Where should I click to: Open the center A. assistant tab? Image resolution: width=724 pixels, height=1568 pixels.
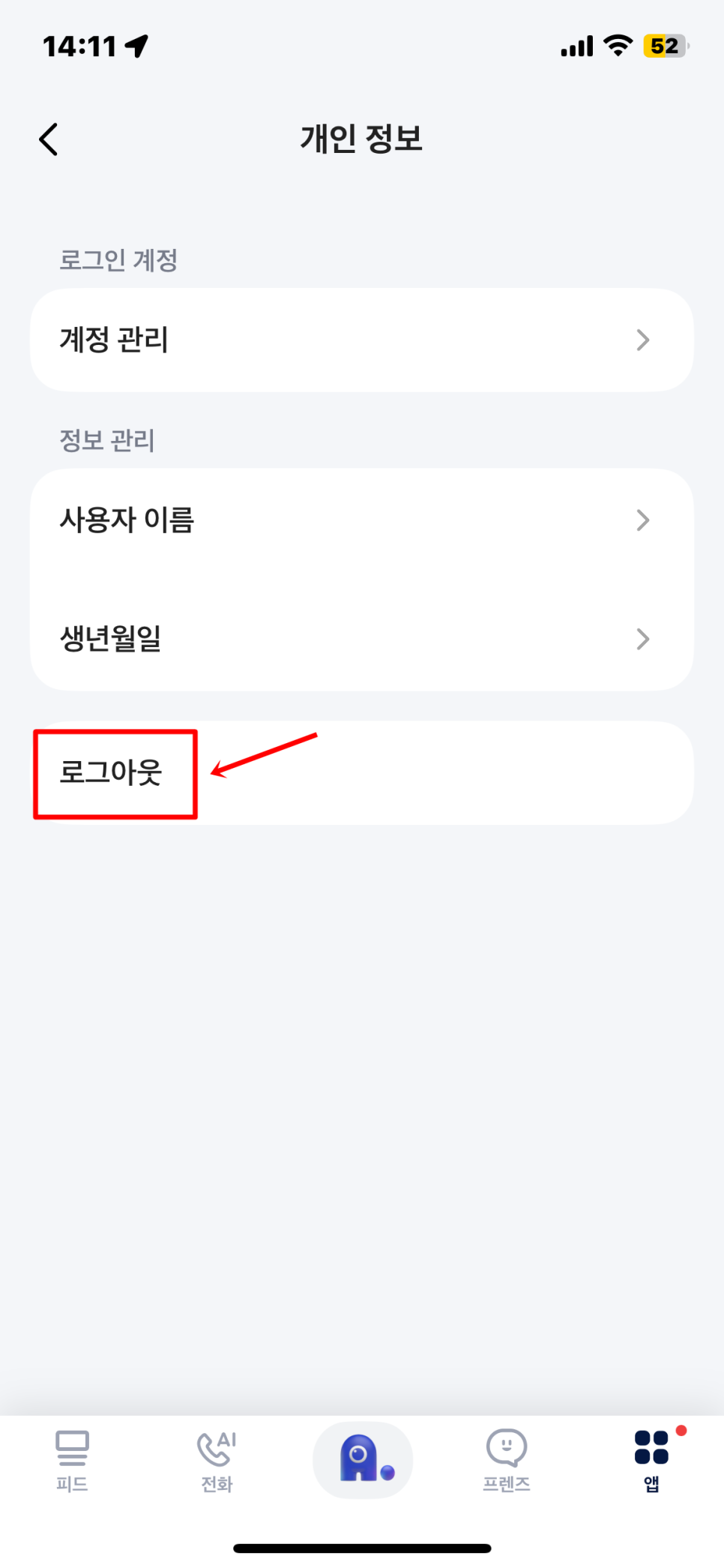coord(363,1460)
